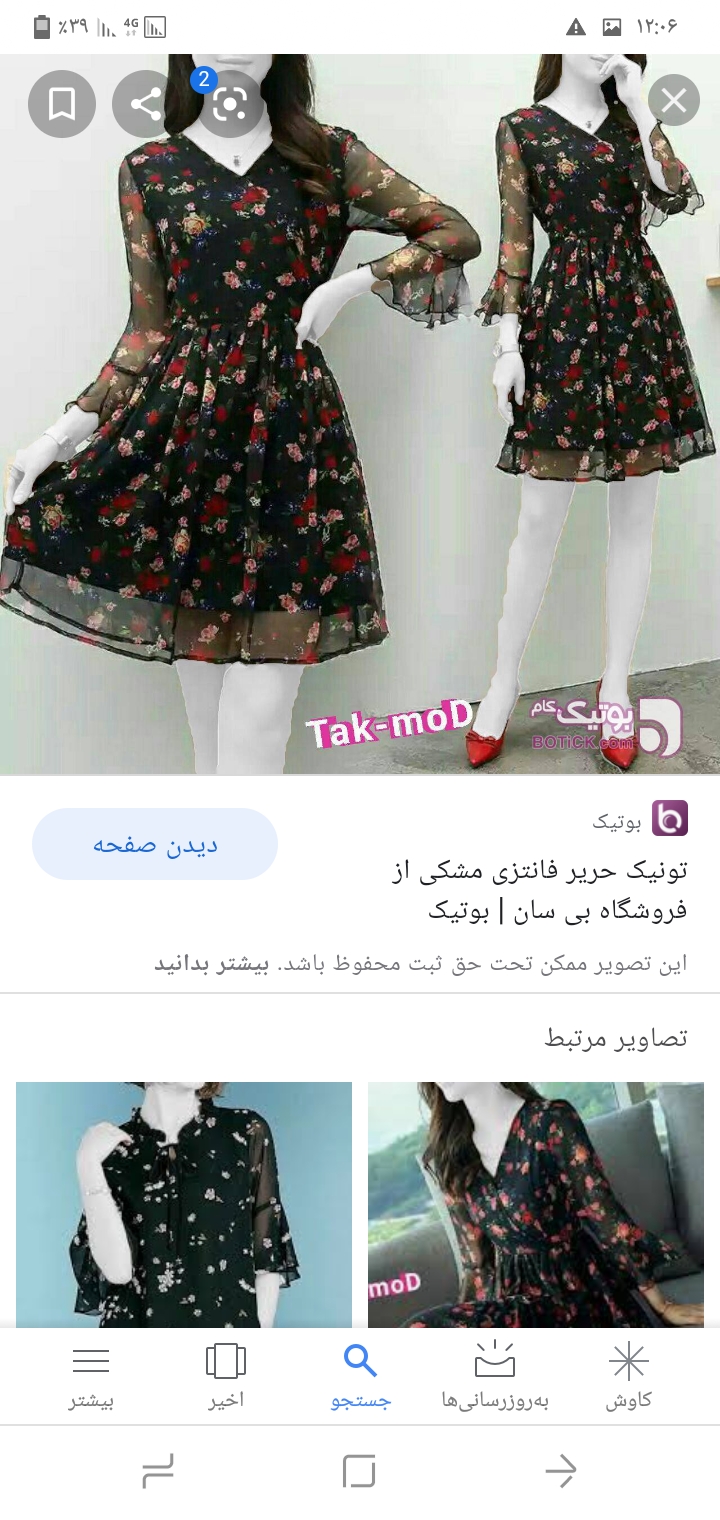Switch to the به‌روزرسانی‌ها tab
Viewport: 720px width, 1520px height.
[x=495, y=1376]
